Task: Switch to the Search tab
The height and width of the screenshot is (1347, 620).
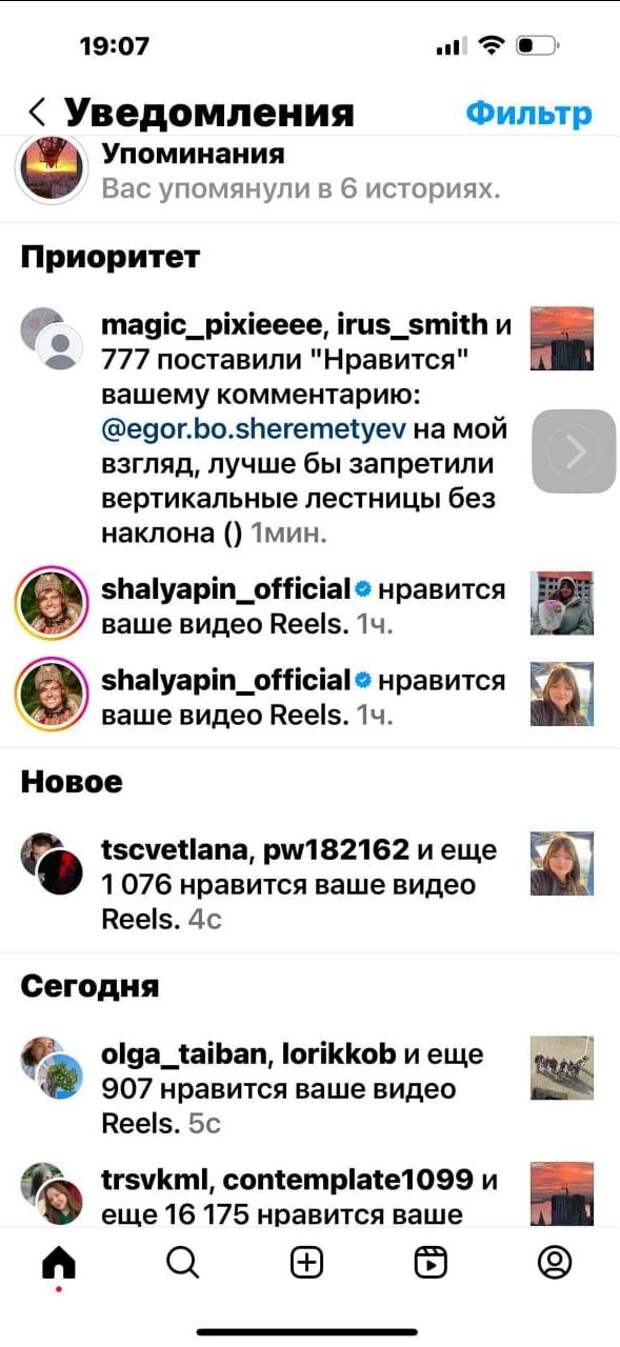Action: click(x=182, y=1264)
